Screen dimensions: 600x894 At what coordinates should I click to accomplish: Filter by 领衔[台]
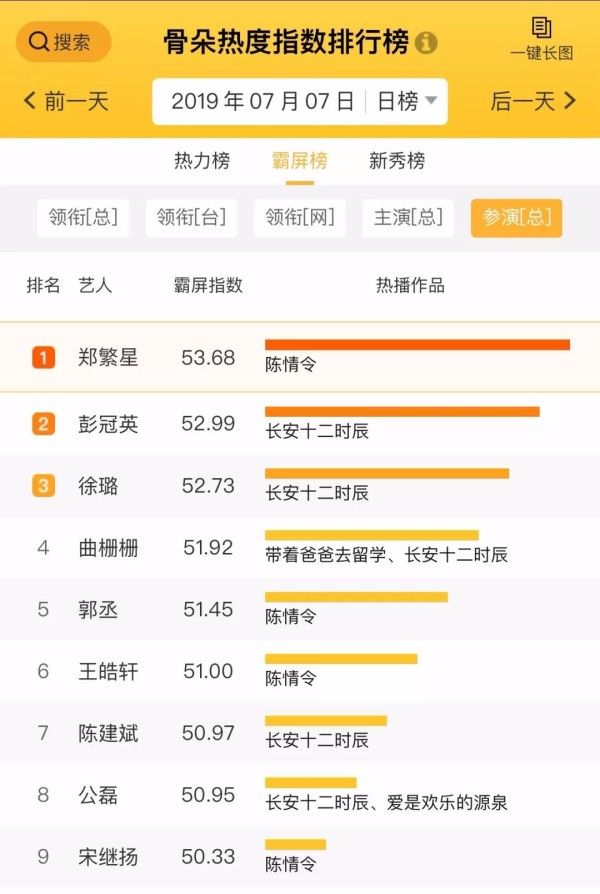pyautogui.click(x=191, y=218)
